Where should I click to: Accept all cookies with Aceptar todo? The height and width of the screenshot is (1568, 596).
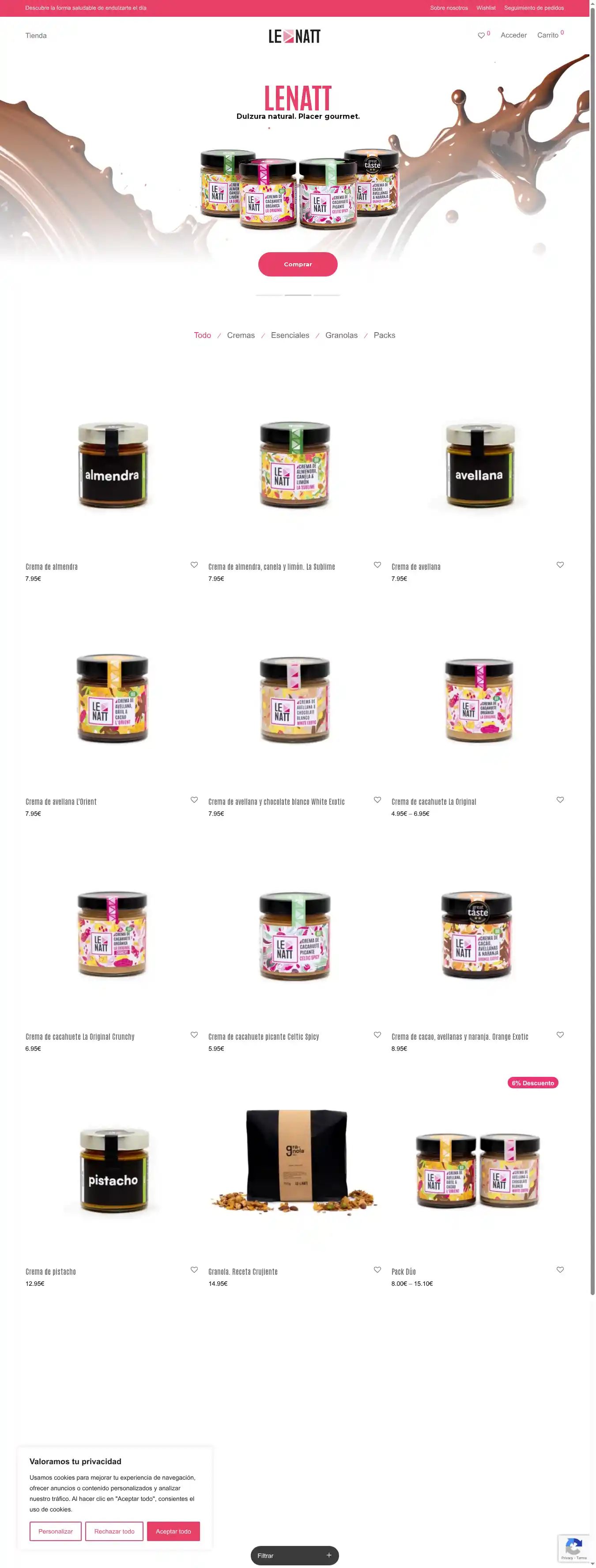174,1531
